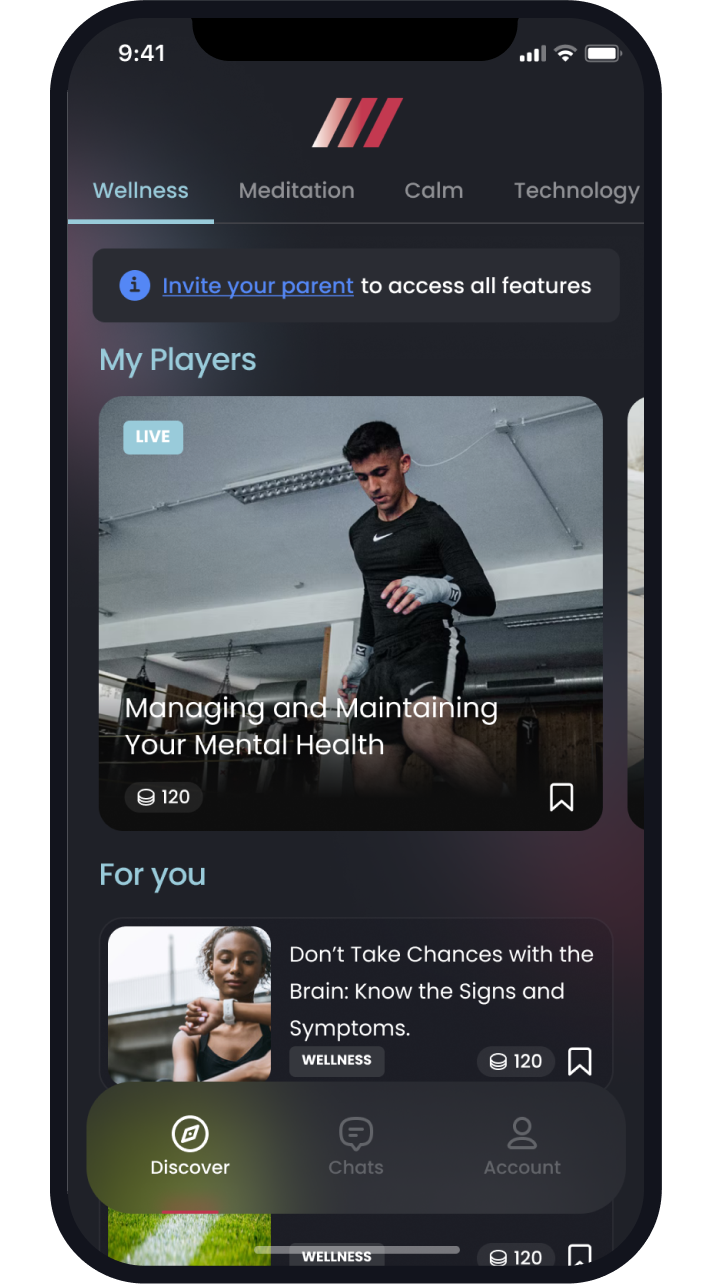
Task: Tap the Invite your parent link
Action: click(x=258, y=286)
